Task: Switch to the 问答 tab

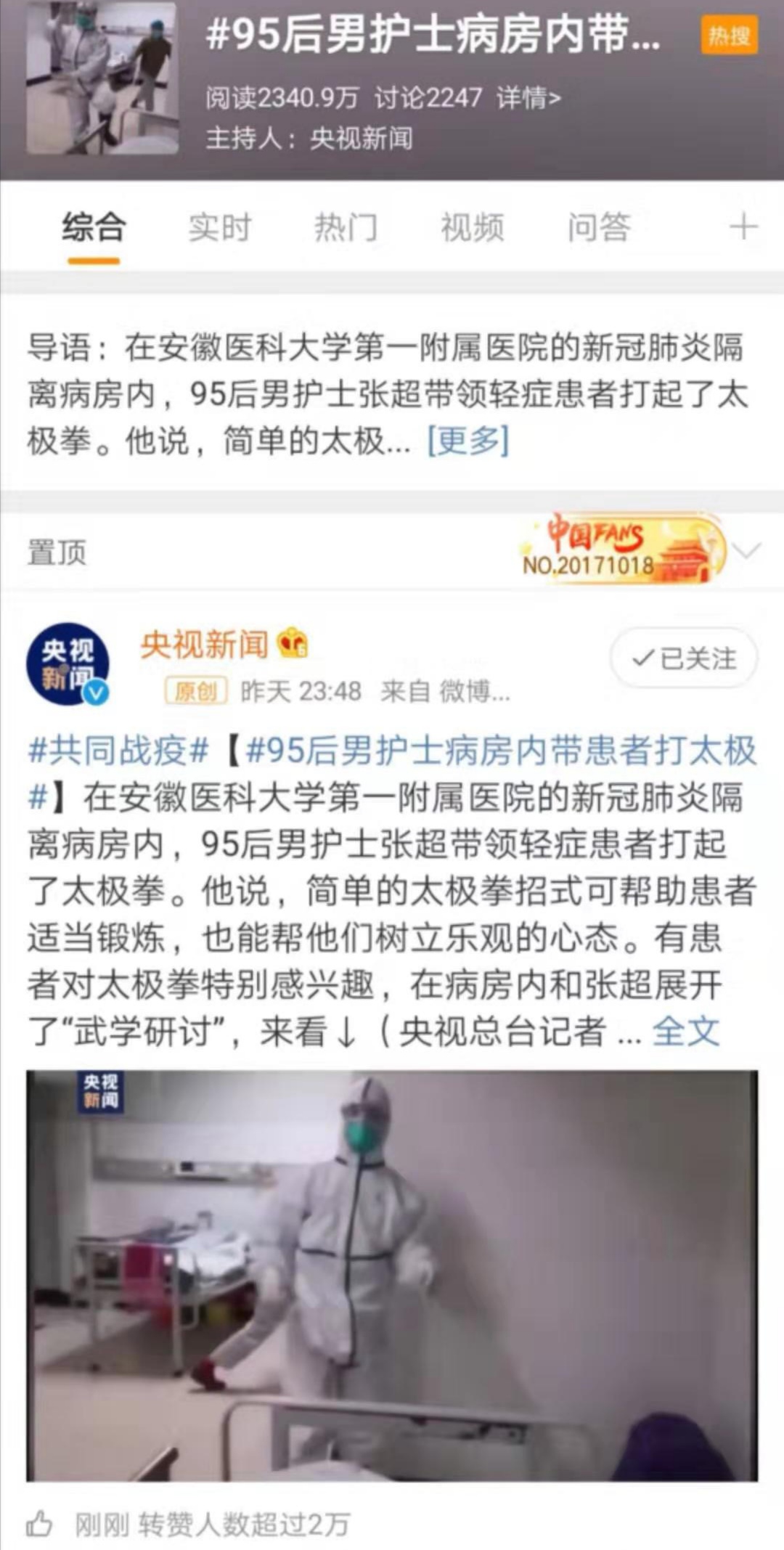Action: 598,228
